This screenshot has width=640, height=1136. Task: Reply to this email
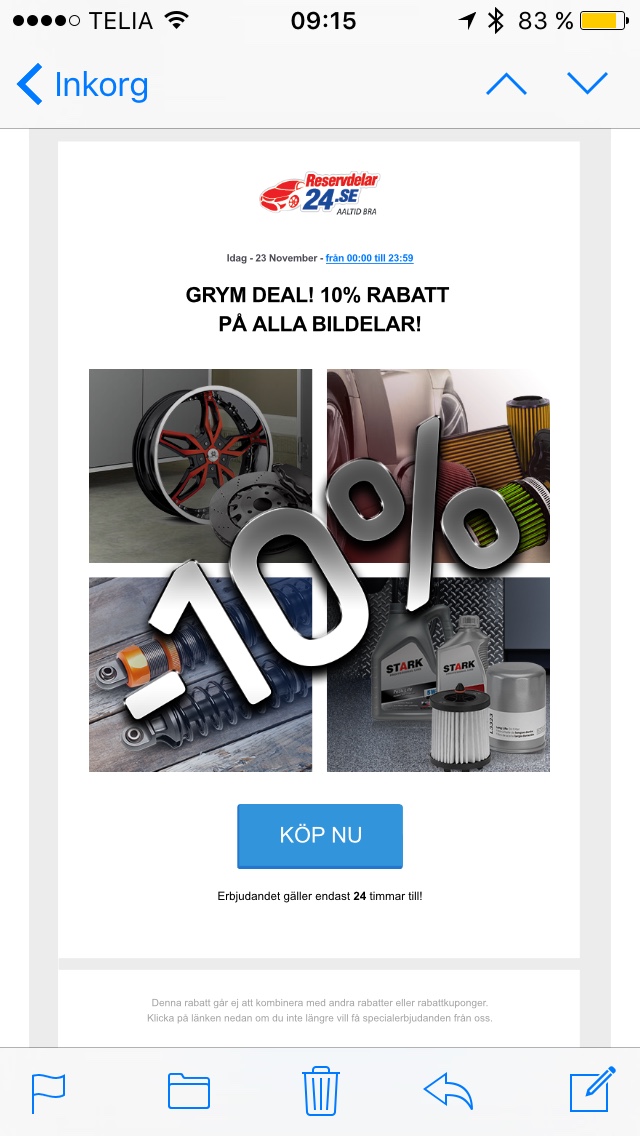coord(448,1090)
